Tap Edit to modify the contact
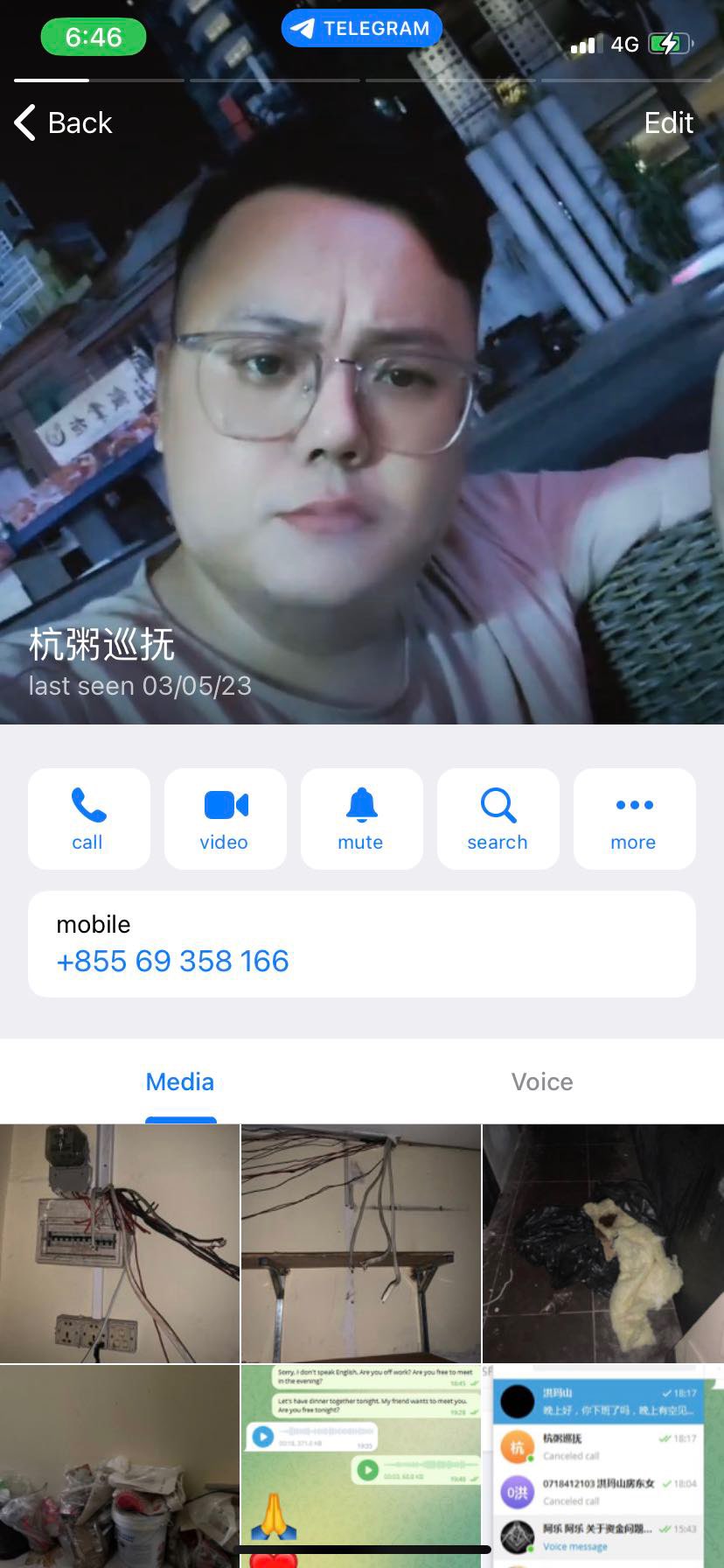The height and width of the screenshot is (1568, 724). (x=668, y=123)
